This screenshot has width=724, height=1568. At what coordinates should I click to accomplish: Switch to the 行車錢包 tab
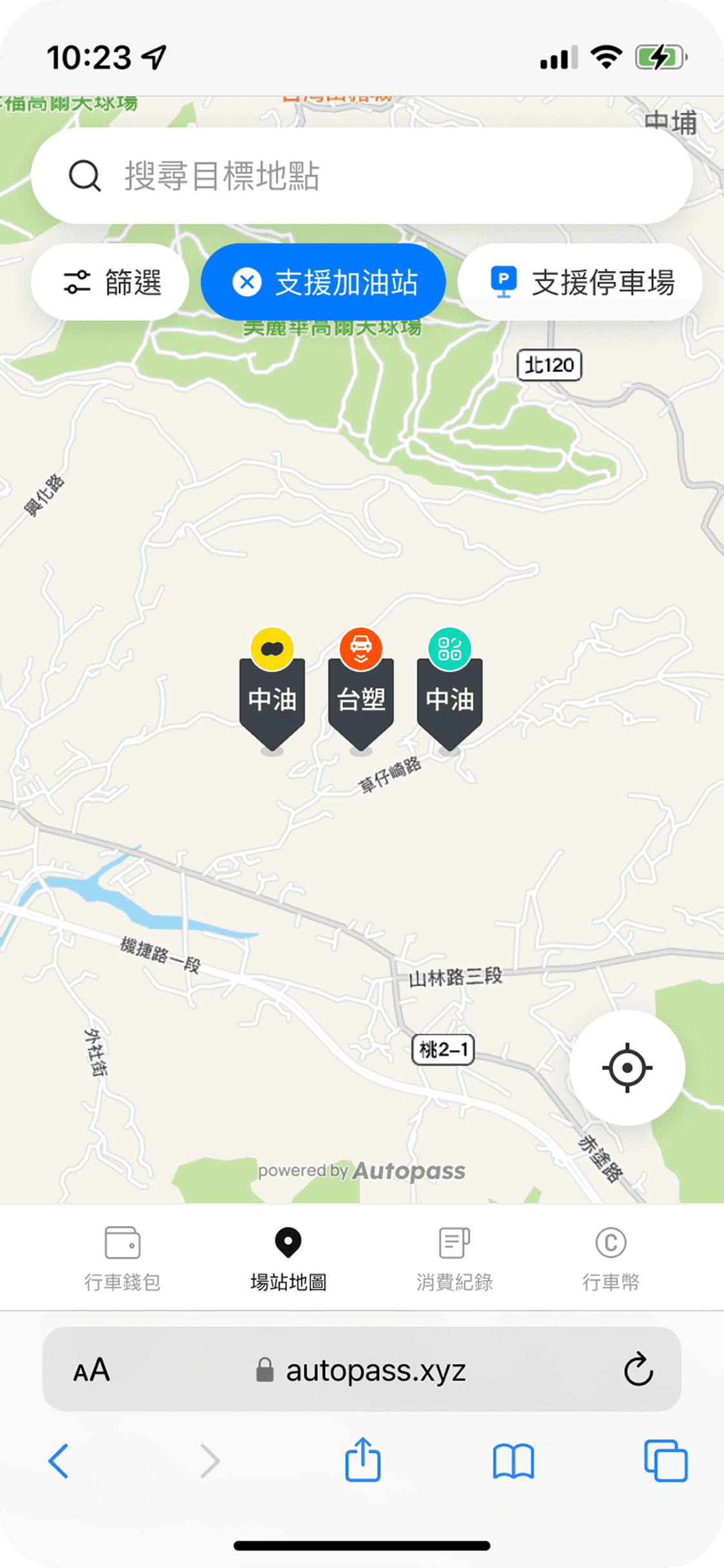coord(122,1258)
